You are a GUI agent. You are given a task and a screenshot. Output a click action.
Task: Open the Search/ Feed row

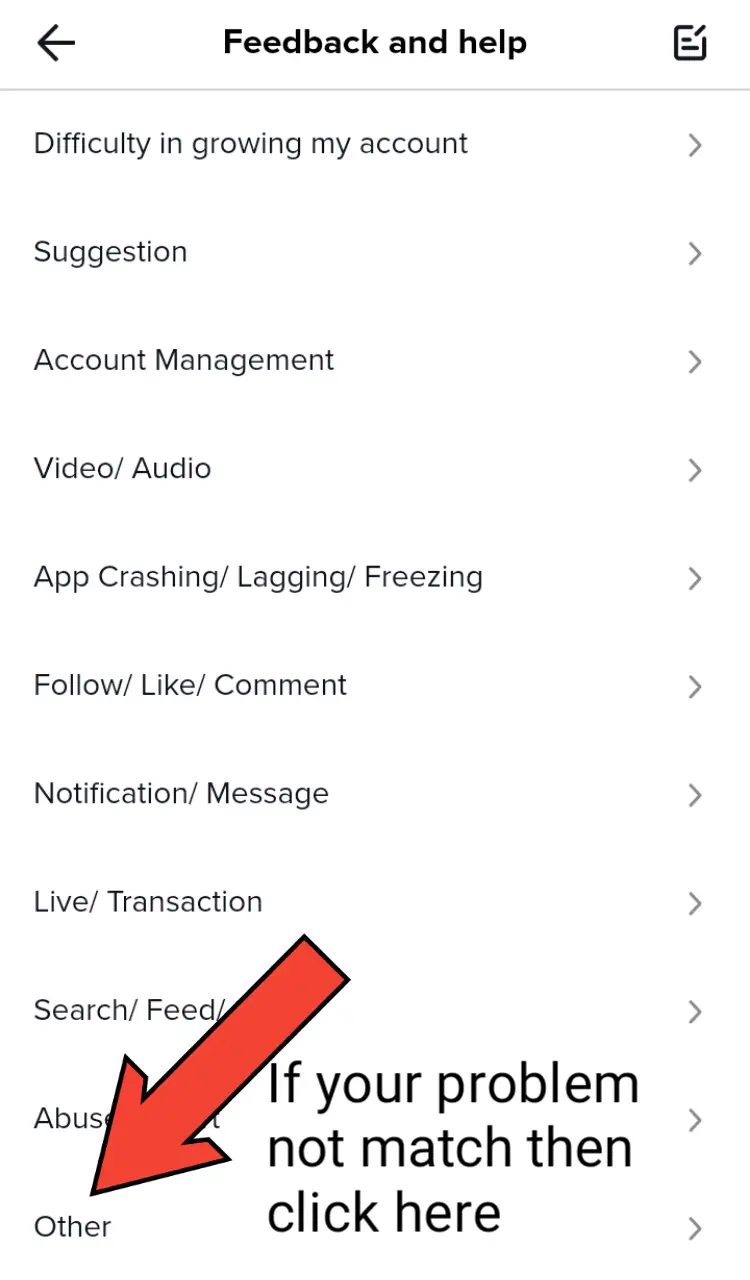[375, 1010]
